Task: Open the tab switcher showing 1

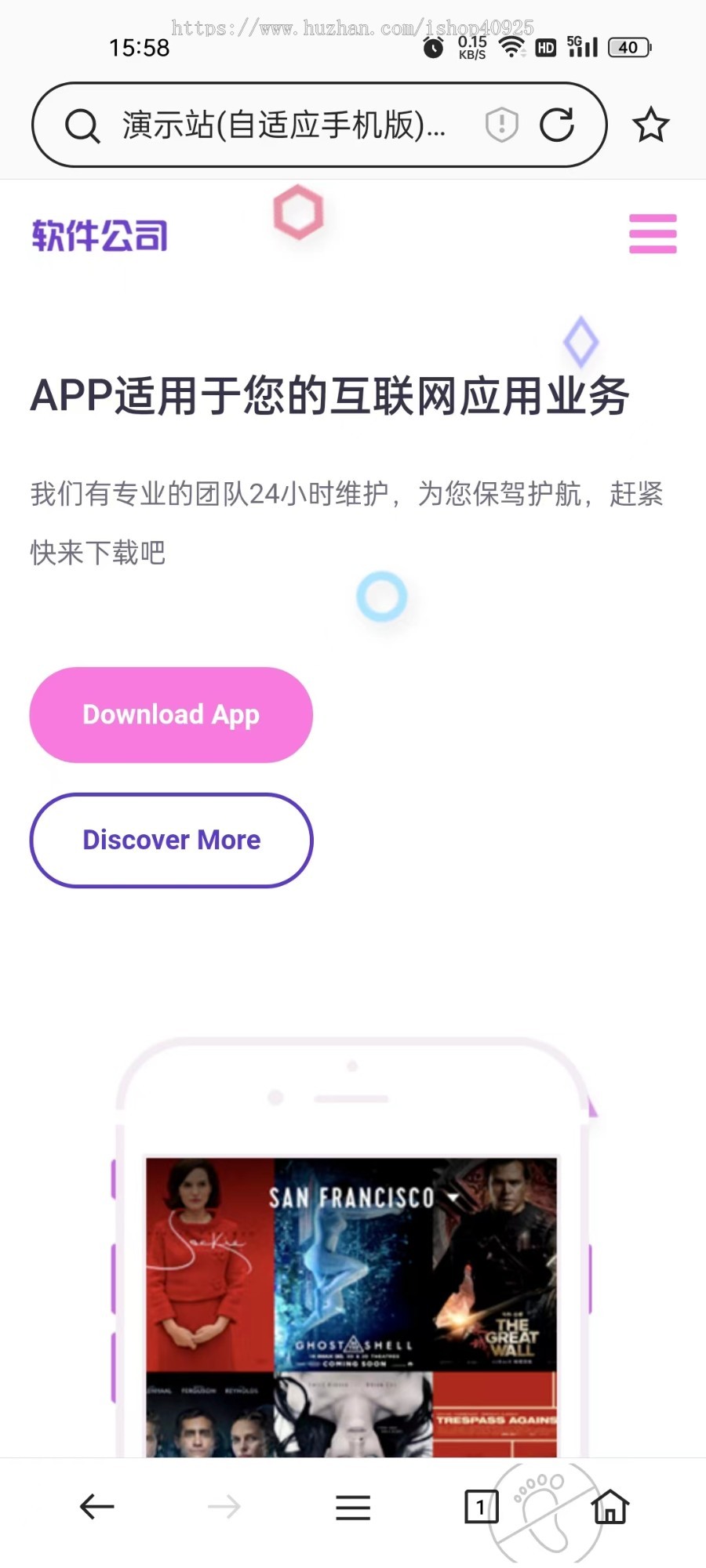Action: pyautogui.click(x=481, y=1506)
